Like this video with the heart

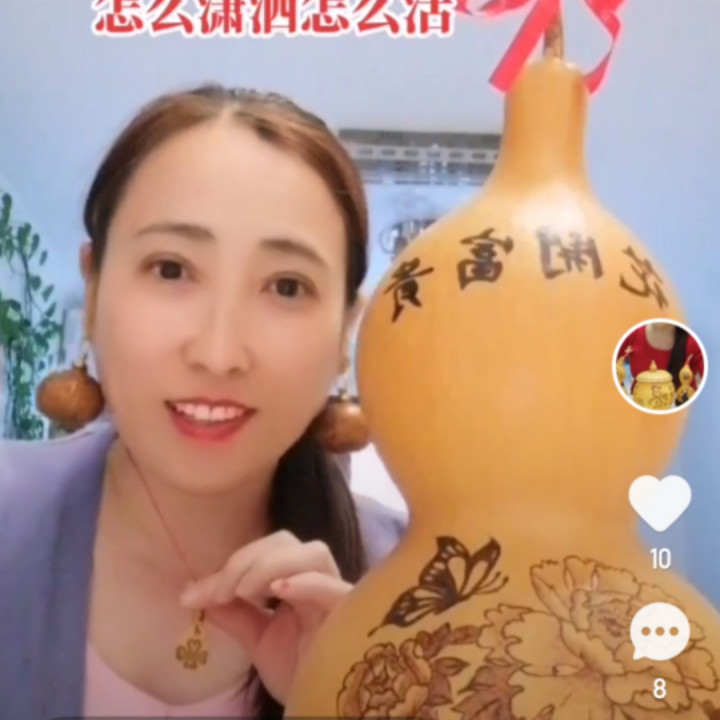point(659,502)
